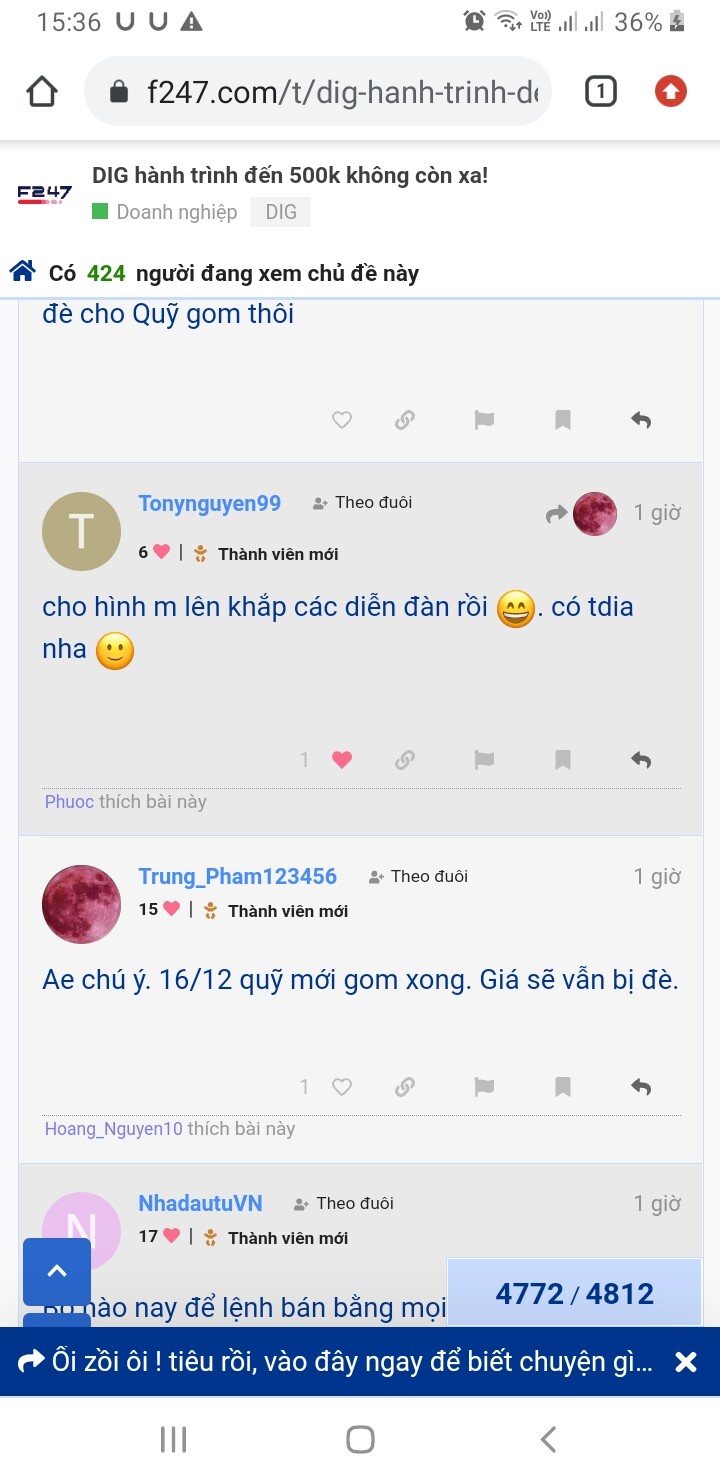Bookmark Tonynguyen99's post
This screenshot has width=720, height=1480.
[563, 760]
